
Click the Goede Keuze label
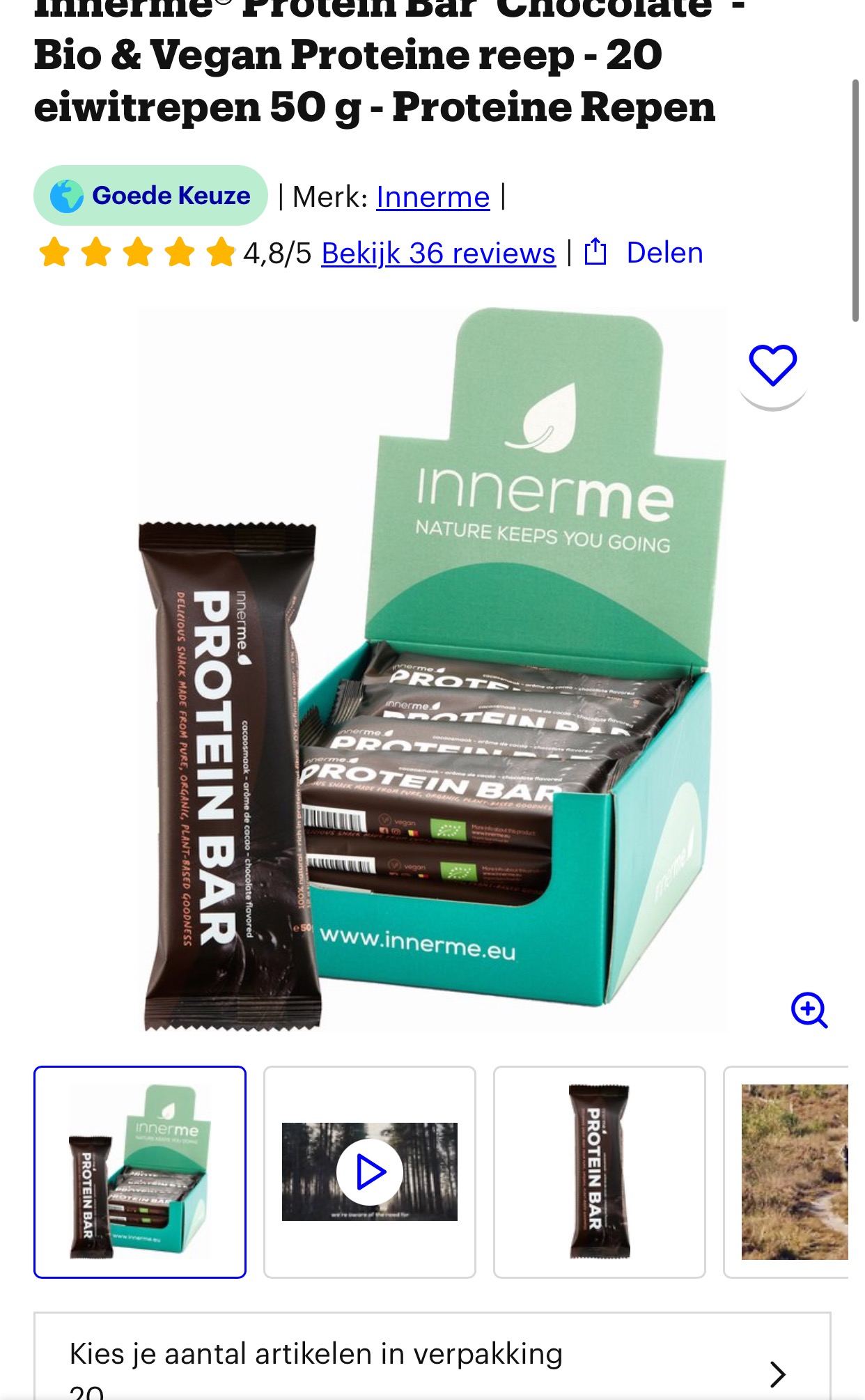[x=172, y=196]
